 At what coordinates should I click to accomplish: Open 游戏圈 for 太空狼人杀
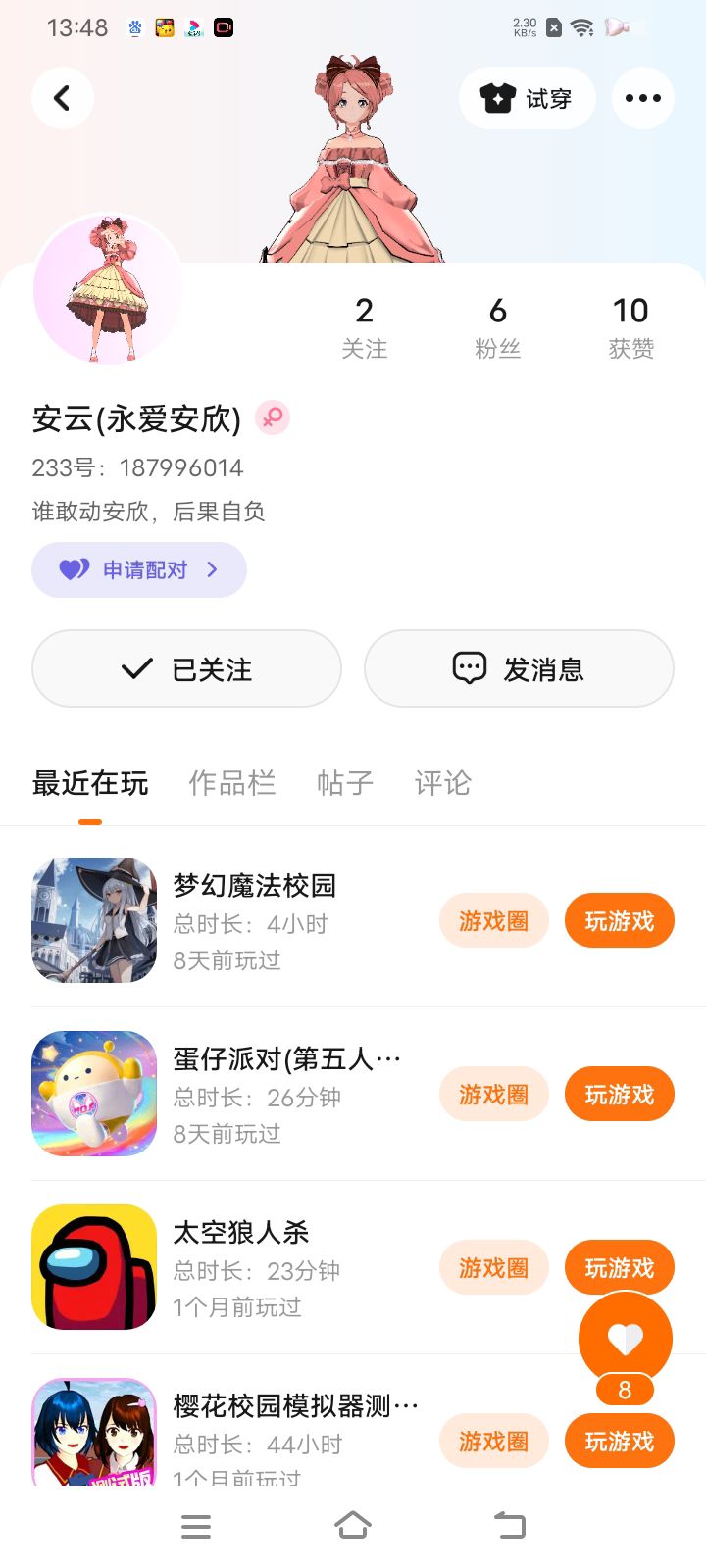[493, 1268]
